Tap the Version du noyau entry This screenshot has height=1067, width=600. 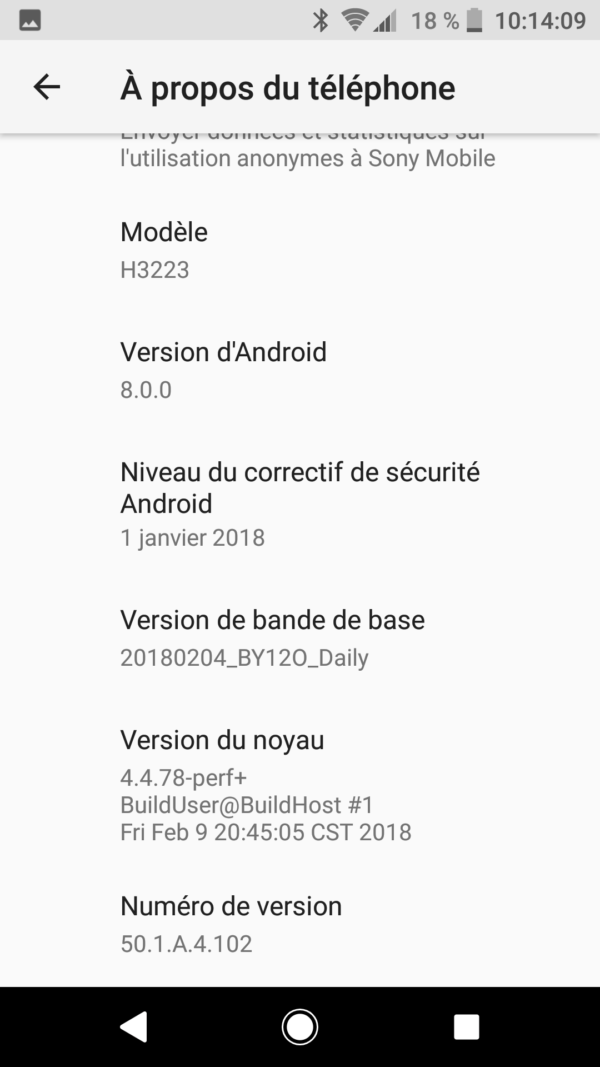(x=300, y=785)
